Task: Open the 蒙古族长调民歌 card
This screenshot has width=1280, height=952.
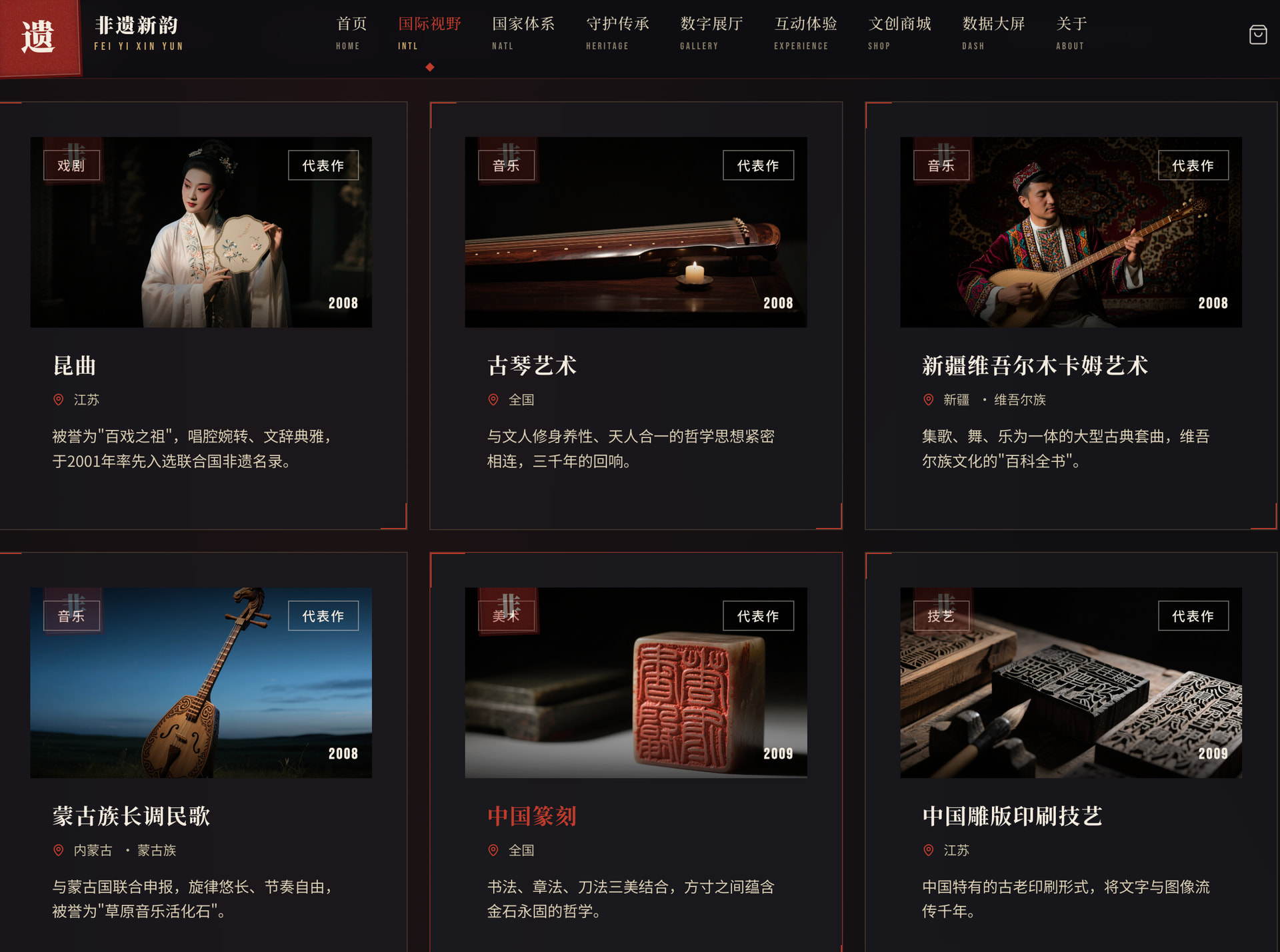Action: (202, 752)
